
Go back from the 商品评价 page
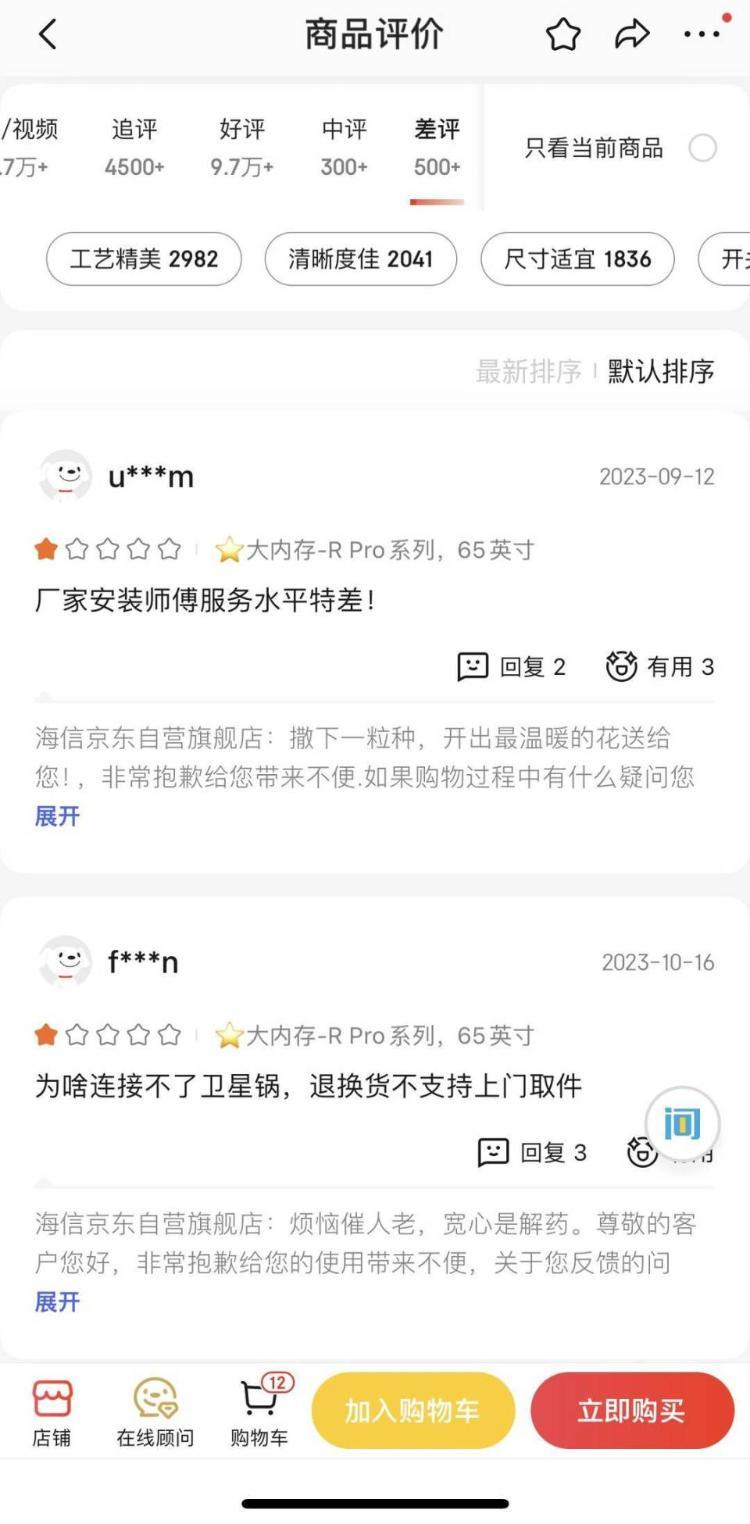tap(47, 35)
